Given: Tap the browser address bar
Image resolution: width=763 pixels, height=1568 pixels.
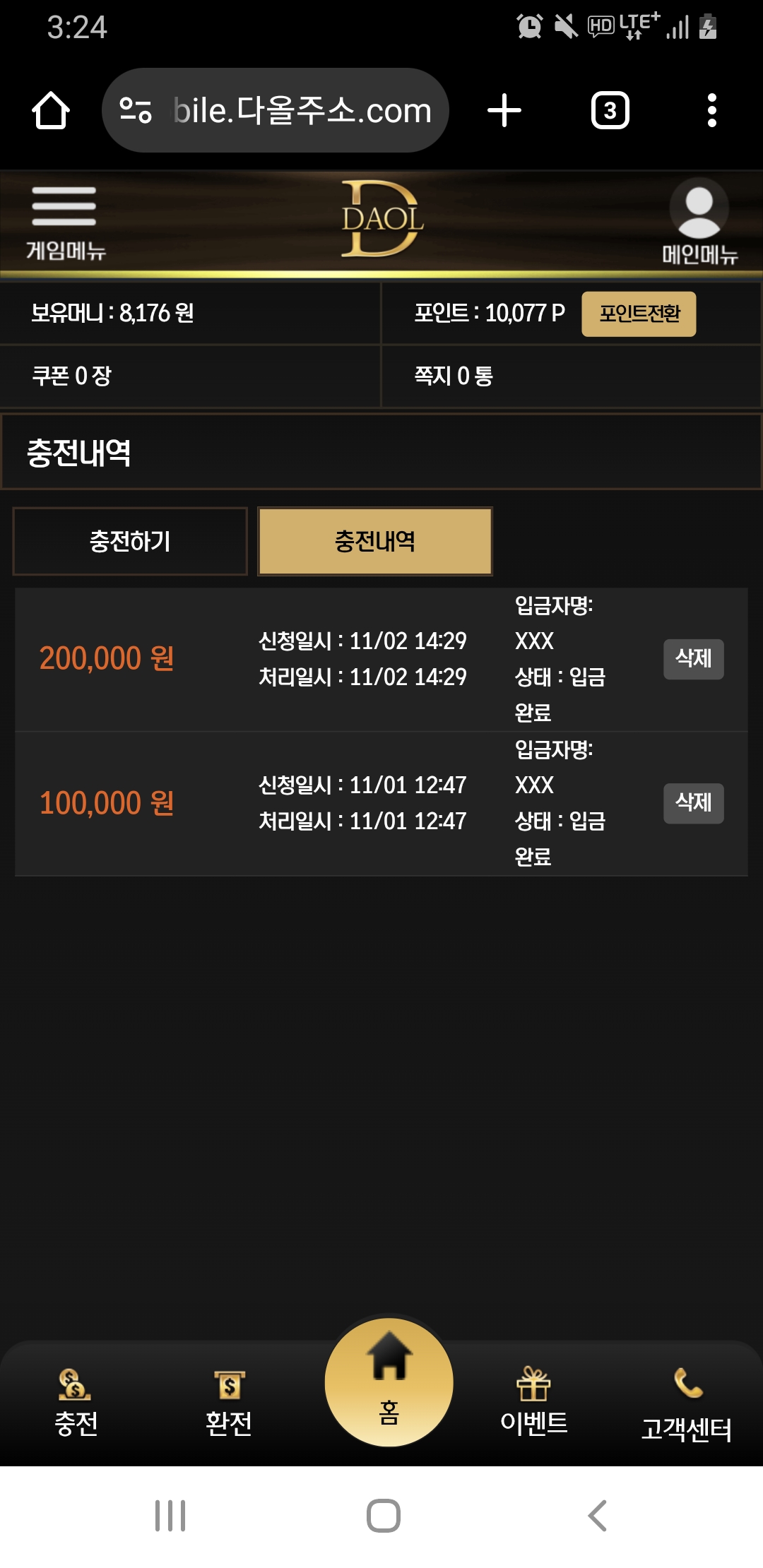Looking at the screenshot, I should [283, 111].
